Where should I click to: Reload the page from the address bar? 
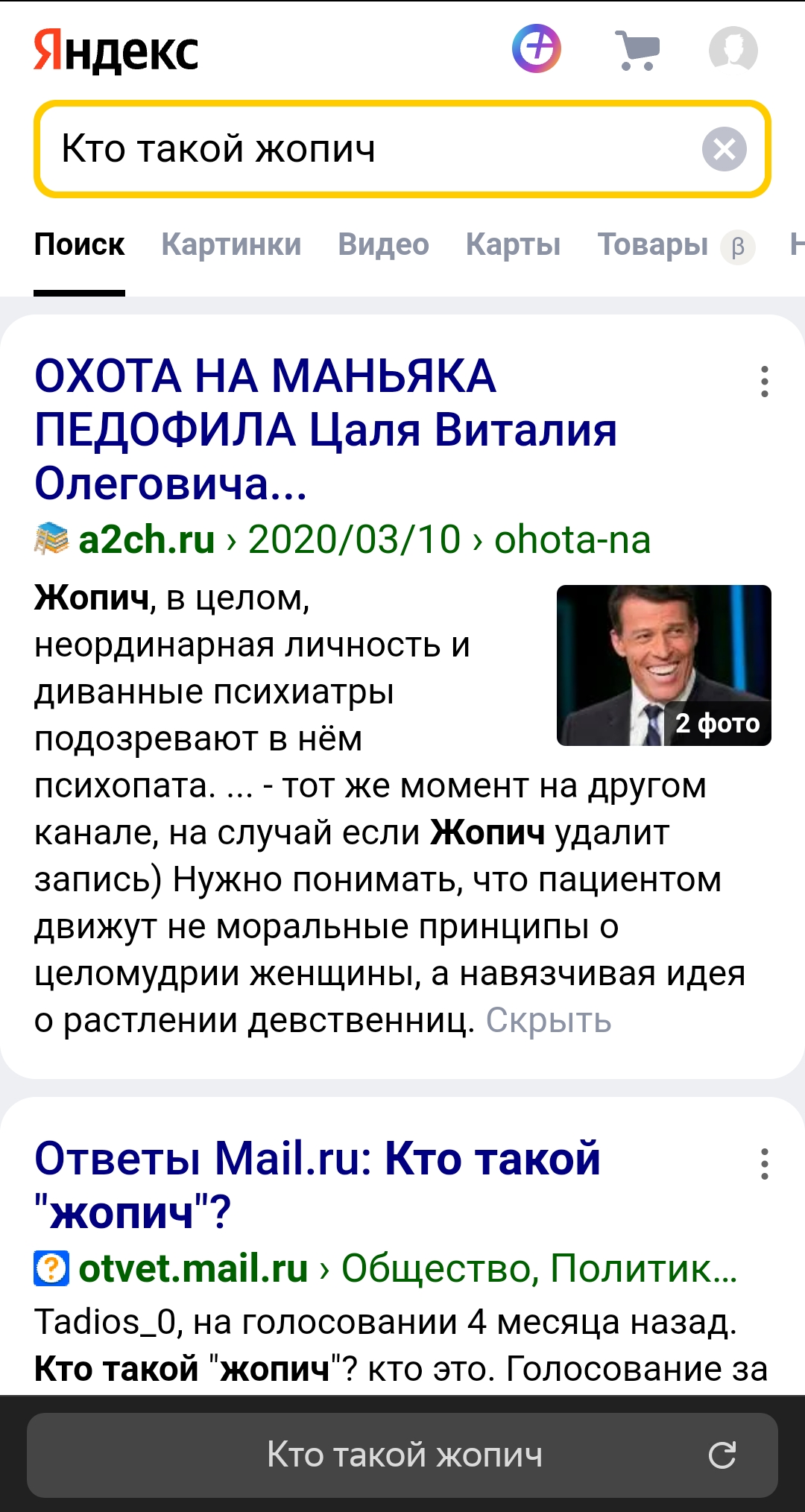click(722, 1455)
